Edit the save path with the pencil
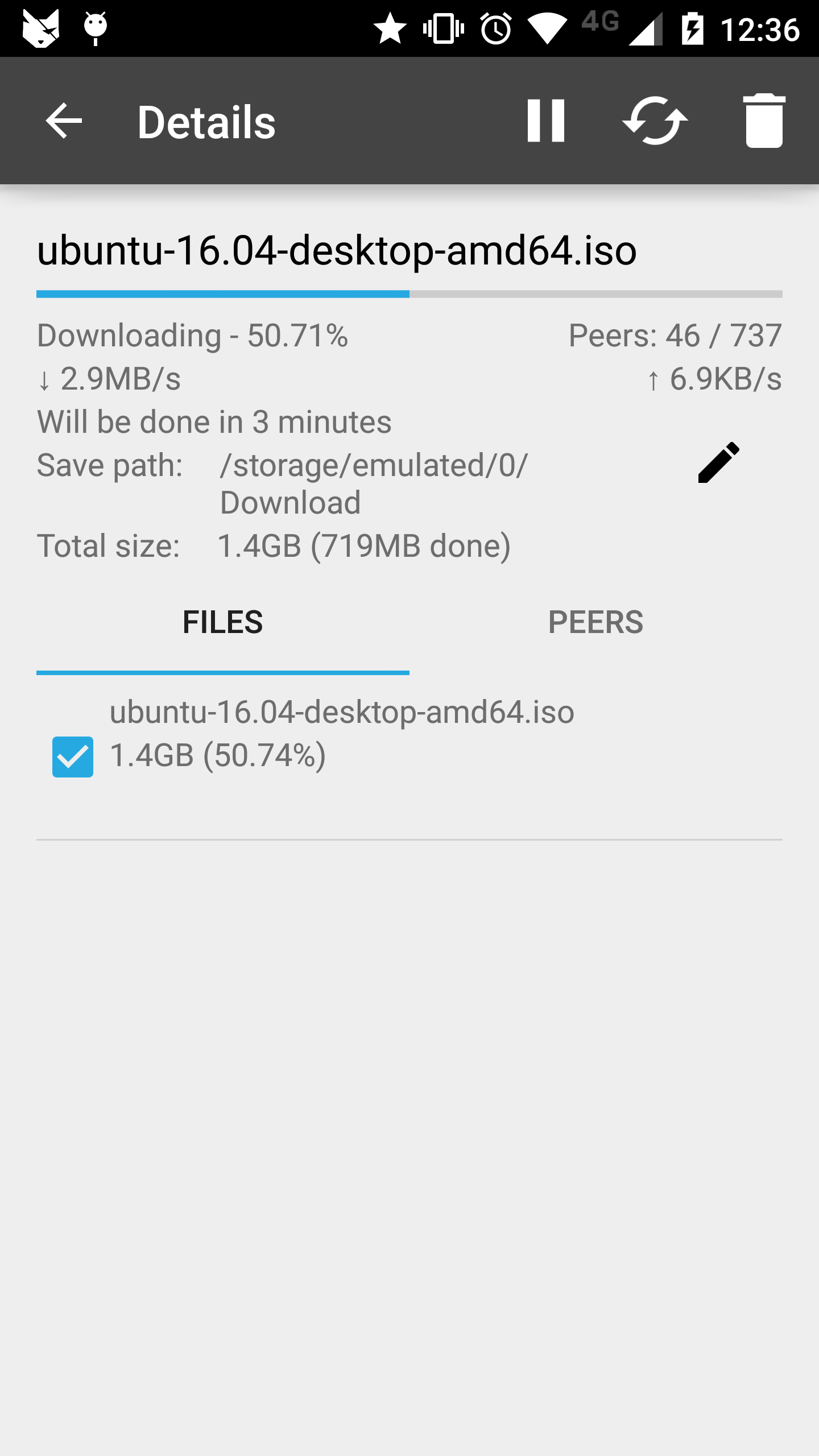The height and width of the screenshot is (1456, 819). point(718,462)
